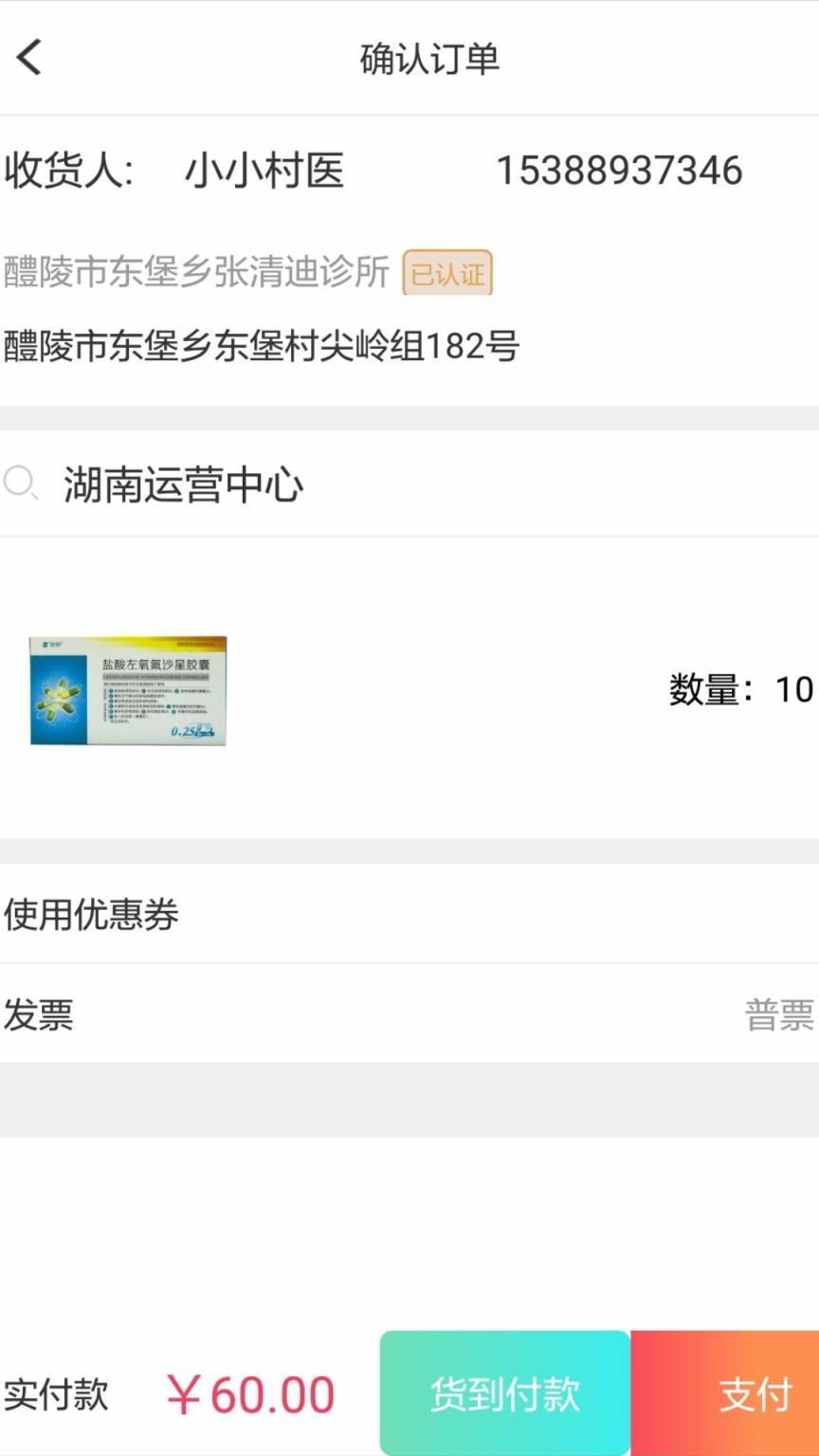Screen dimensions: 819x1456
Task: Open the 使用优惠券 coupon row
Action: coord(409,915)
